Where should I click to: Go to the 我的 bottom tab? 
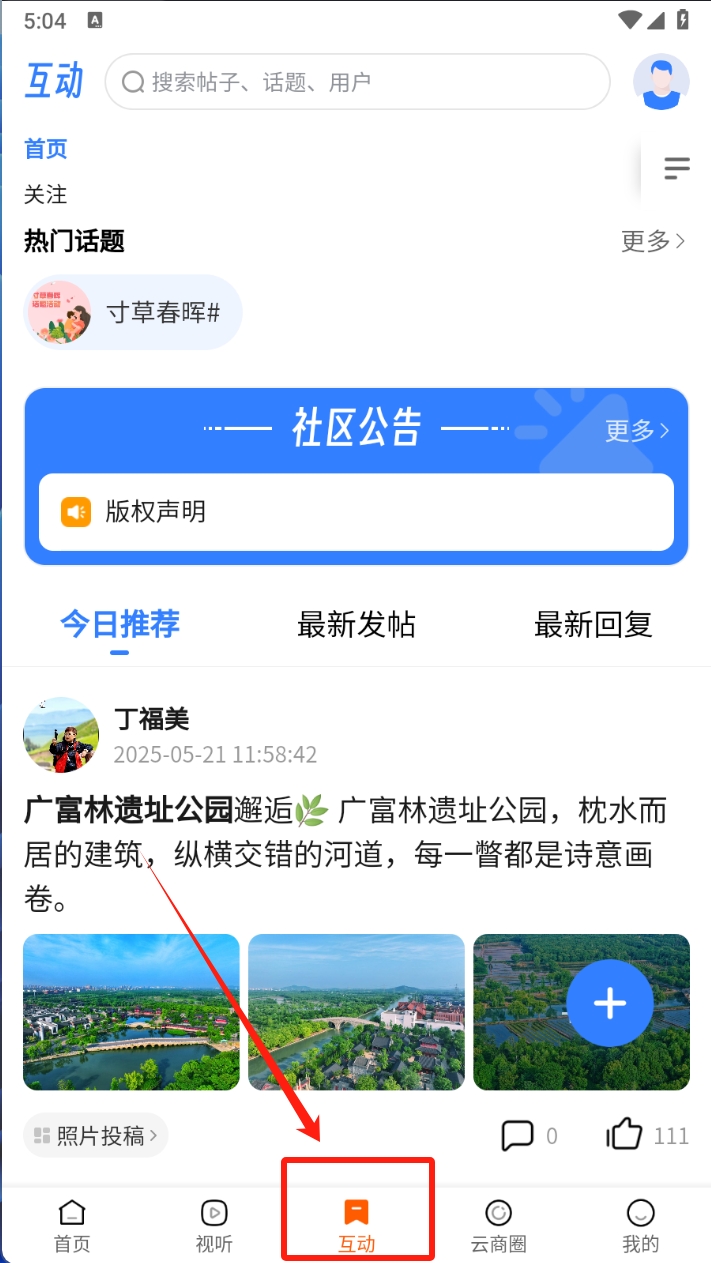tap(640, 1226)
